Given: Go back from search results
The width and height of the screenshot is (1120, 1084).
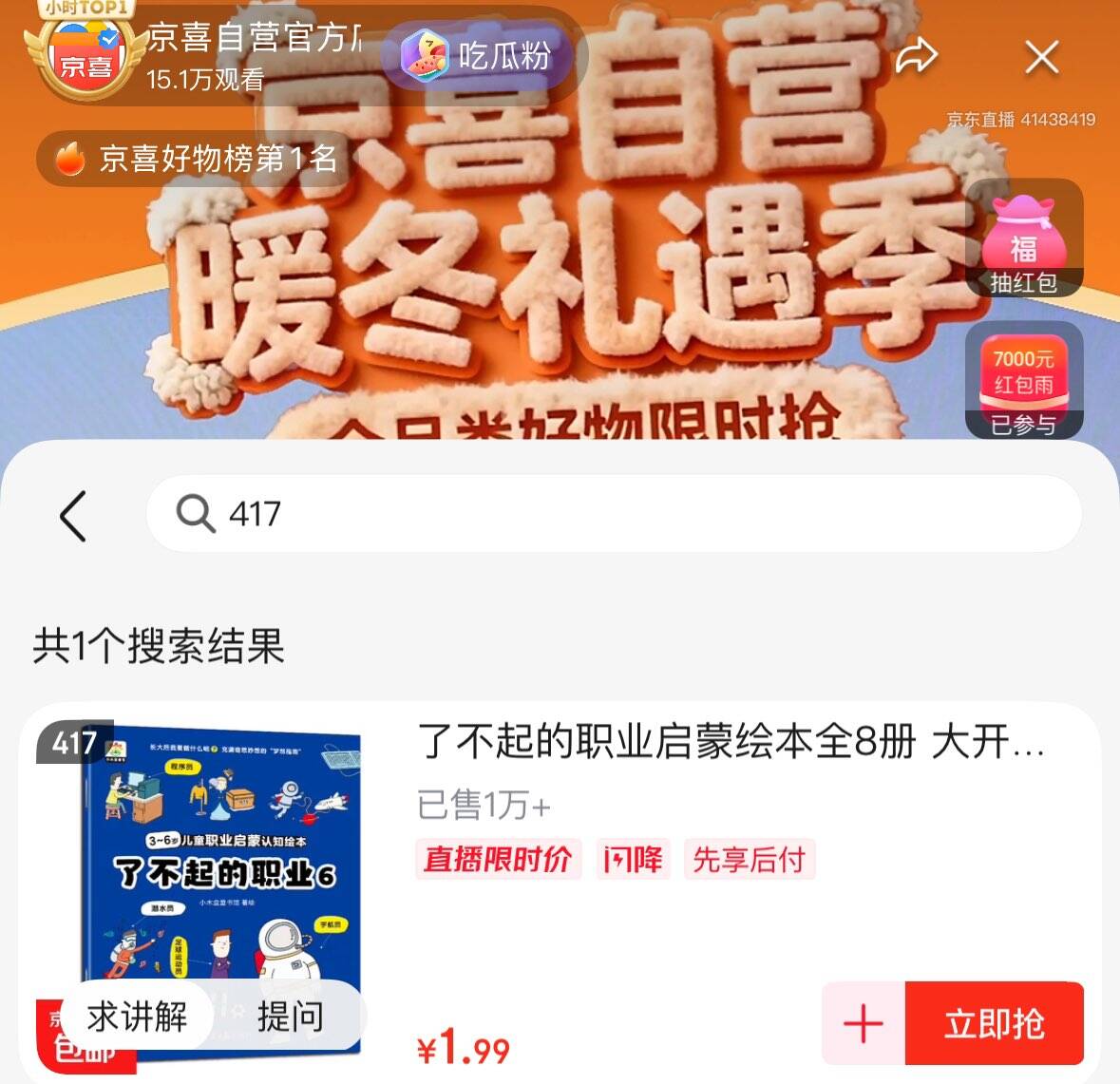Looking at the screenshot, I should pos(73,515).
